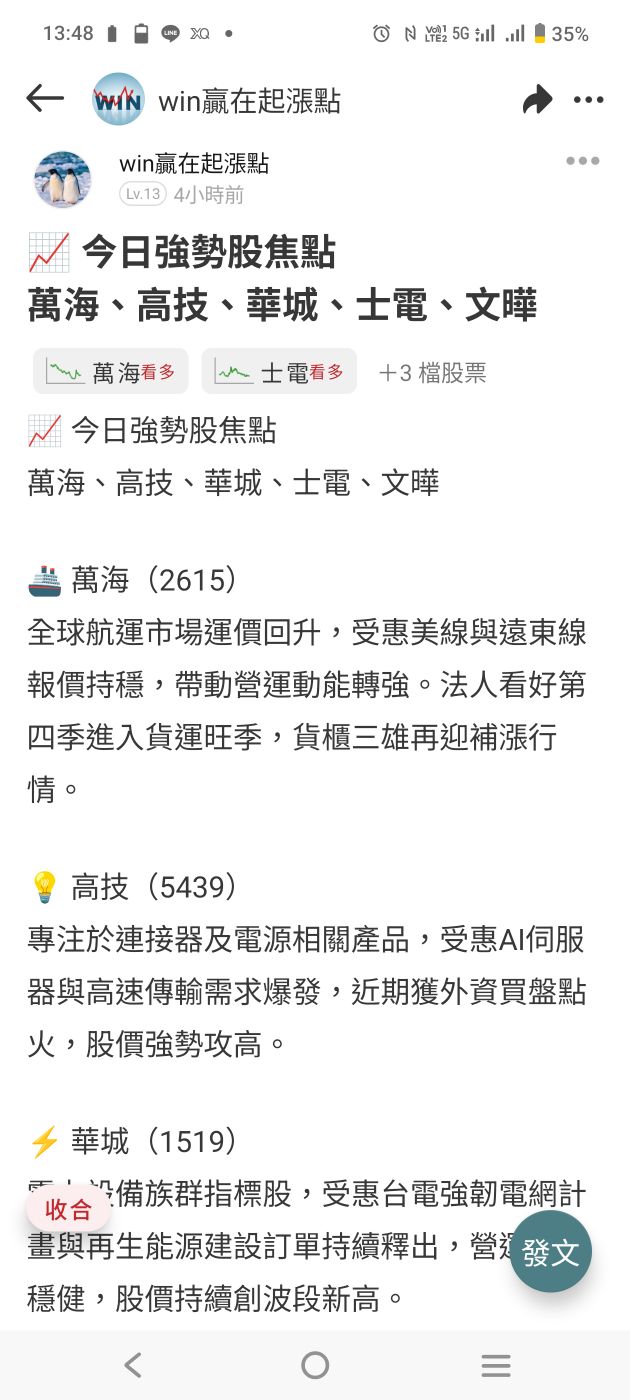Open the system recent apps view

[x=496, y=1365]
